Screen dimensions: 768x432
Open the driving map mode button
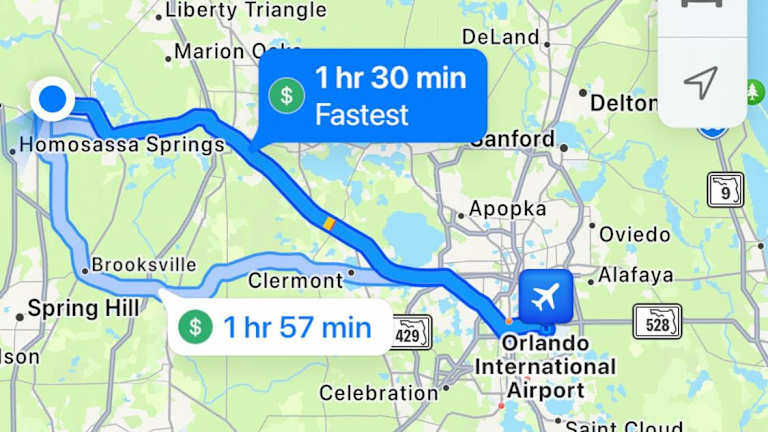(702, 8)
